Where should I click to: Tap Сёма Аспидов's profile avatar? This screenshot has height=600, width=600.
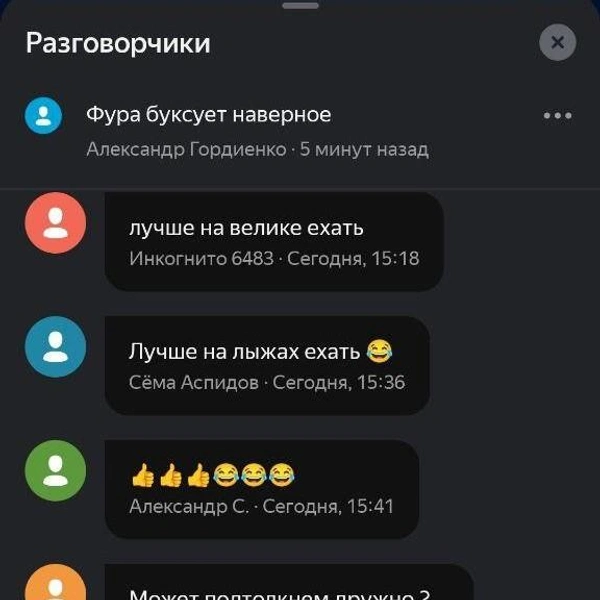coord(55,346)
